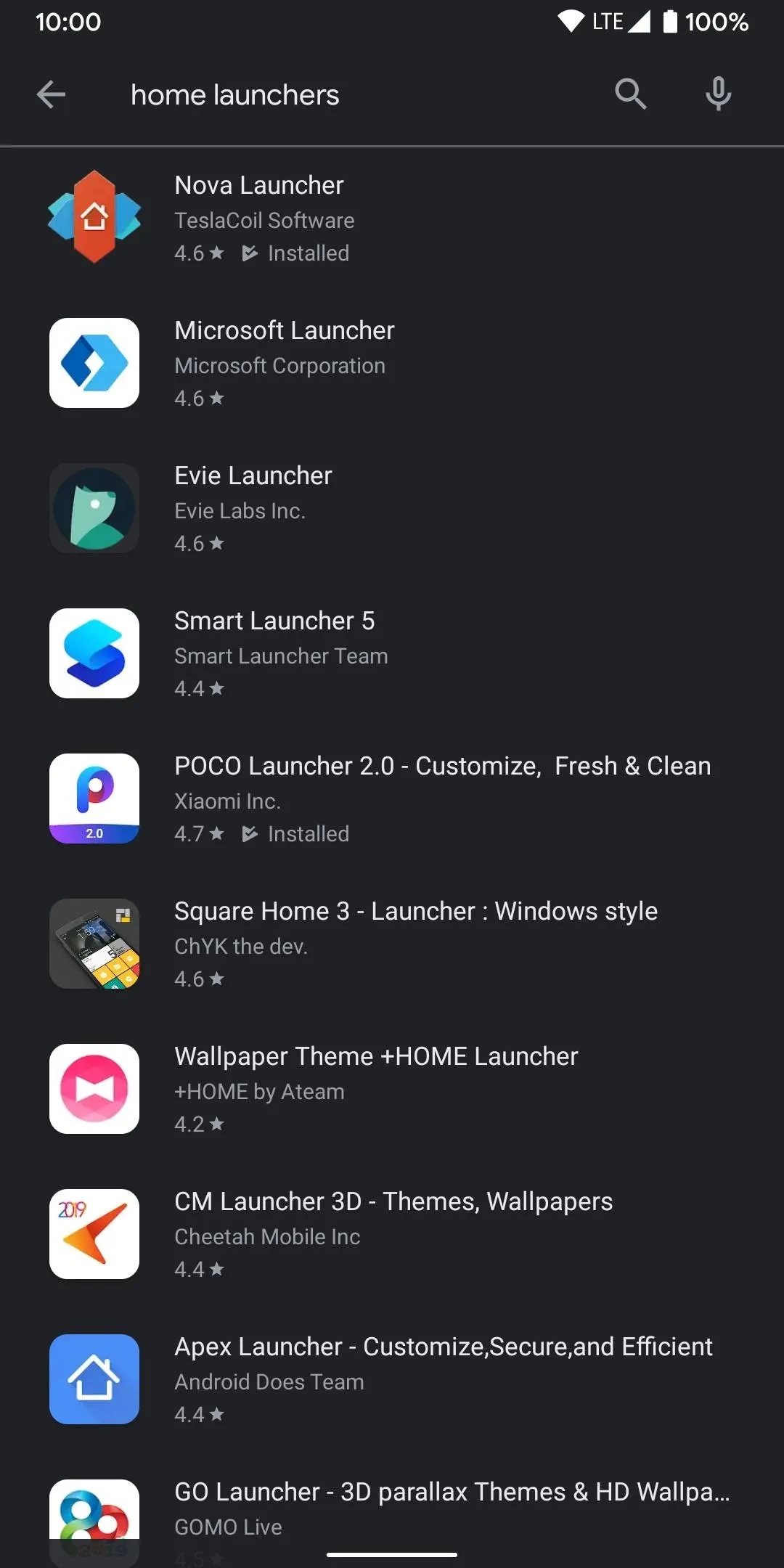The width and height of the screenshot is (784, 1568).
Task: Open Nova Launcher result
Action: click(x=392, y=218)
